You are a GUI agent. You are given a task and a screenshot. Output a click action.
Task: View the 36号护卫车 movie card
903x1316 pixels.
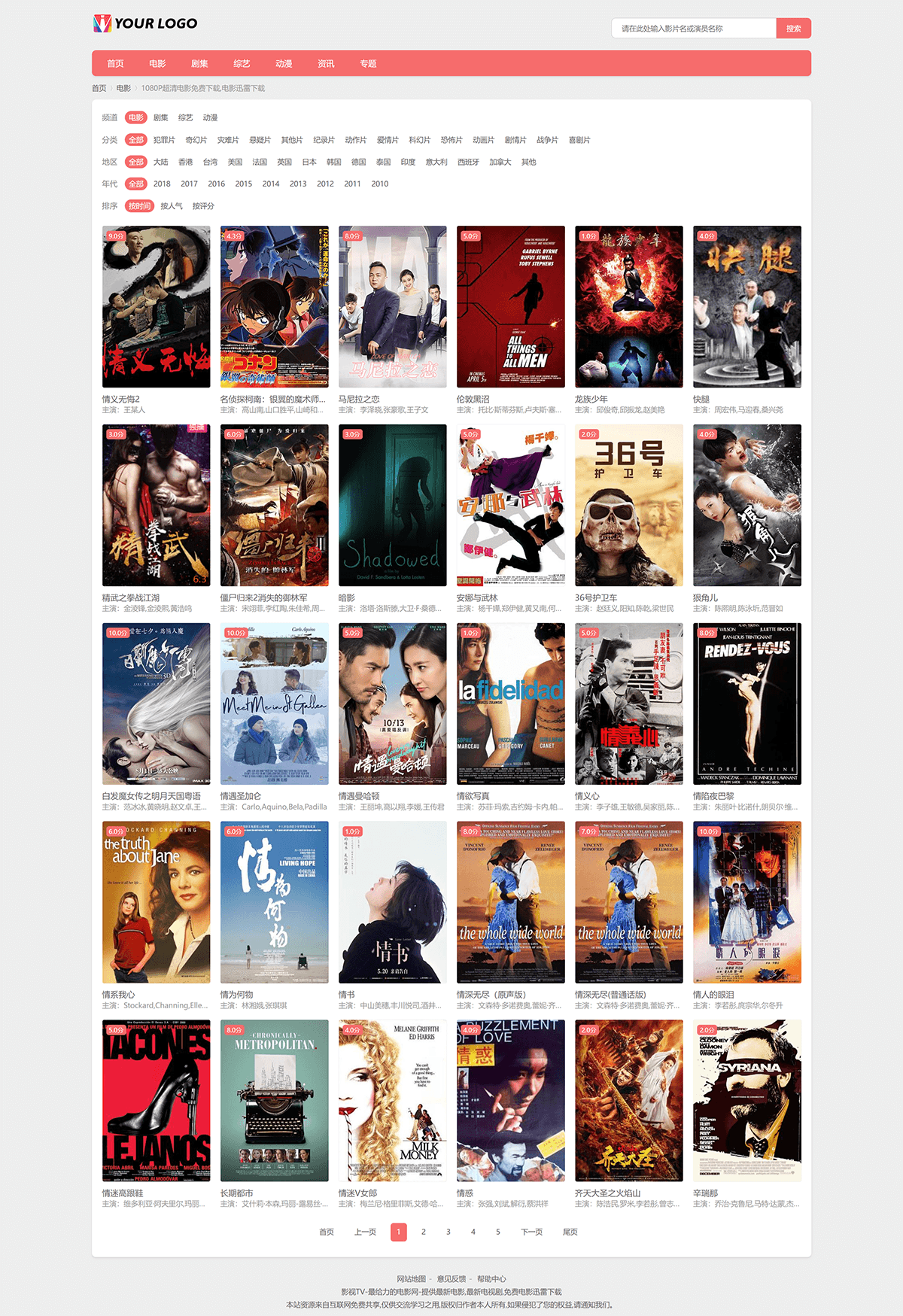point(628,506)
